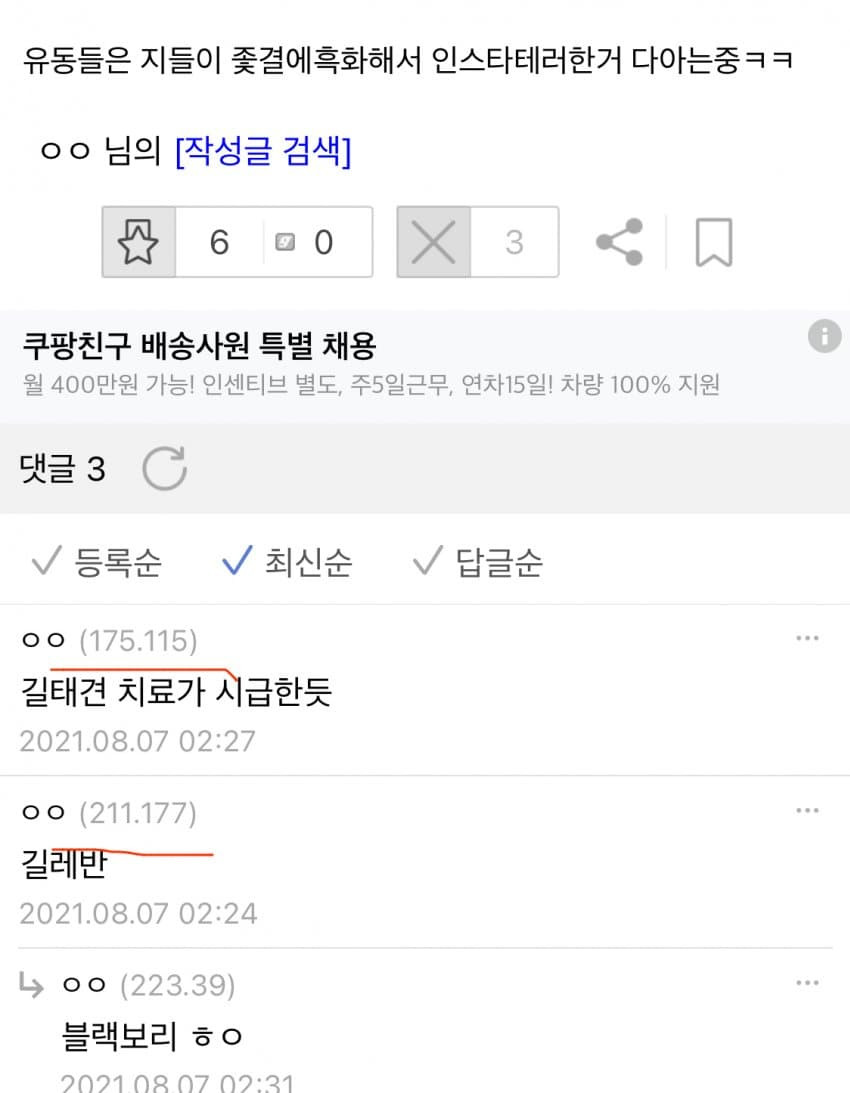This screenshot has width=850, height=1093.
Task: Open options for comment from 175.115
Action: pos(807,639)
